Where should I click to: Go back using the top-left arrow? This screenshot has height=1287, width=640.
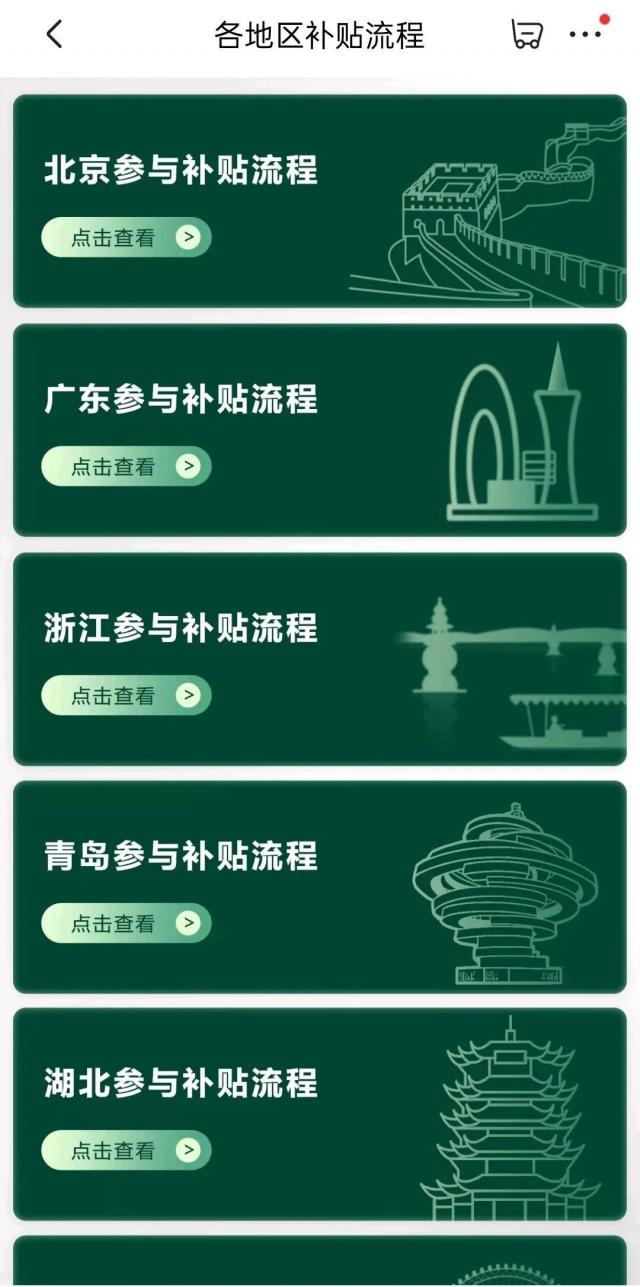coord(54,35)
